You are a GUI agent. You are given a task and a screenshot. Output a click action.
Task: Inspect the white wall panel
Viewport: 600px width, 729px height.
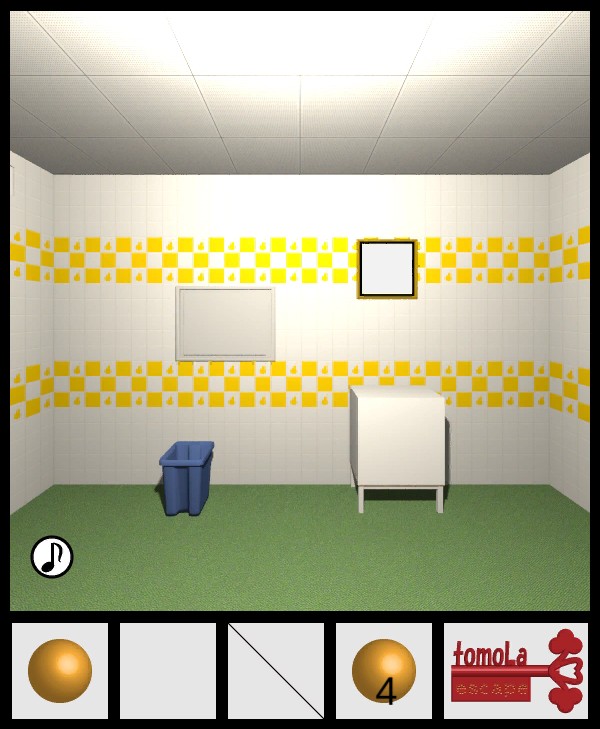[225, 323]
